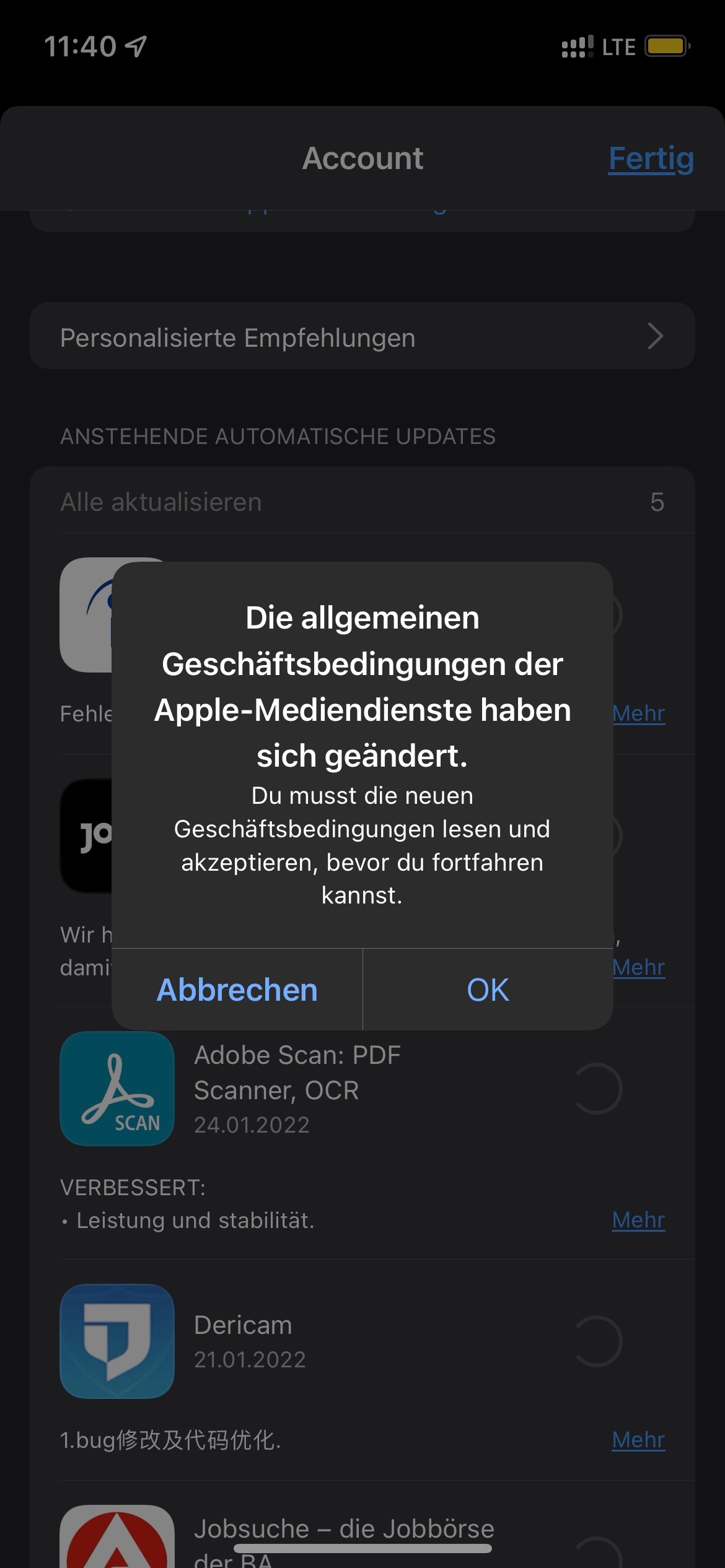
Task: Open Adobe Scan app entry
Action: pyautogui.click(x=297, y=1089)
